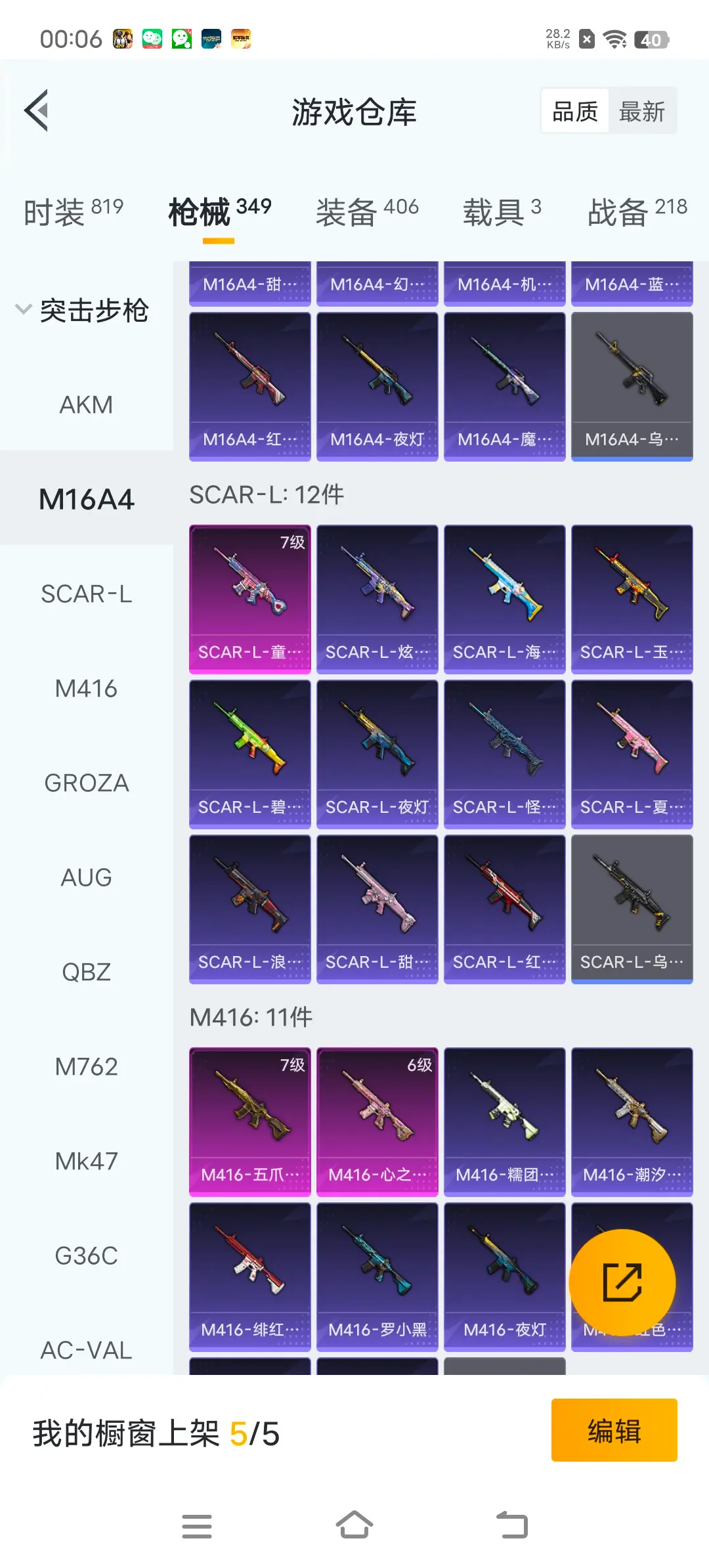Select AKM in the side list
Screen dimensions: 709x1568
tap(86, 404)
